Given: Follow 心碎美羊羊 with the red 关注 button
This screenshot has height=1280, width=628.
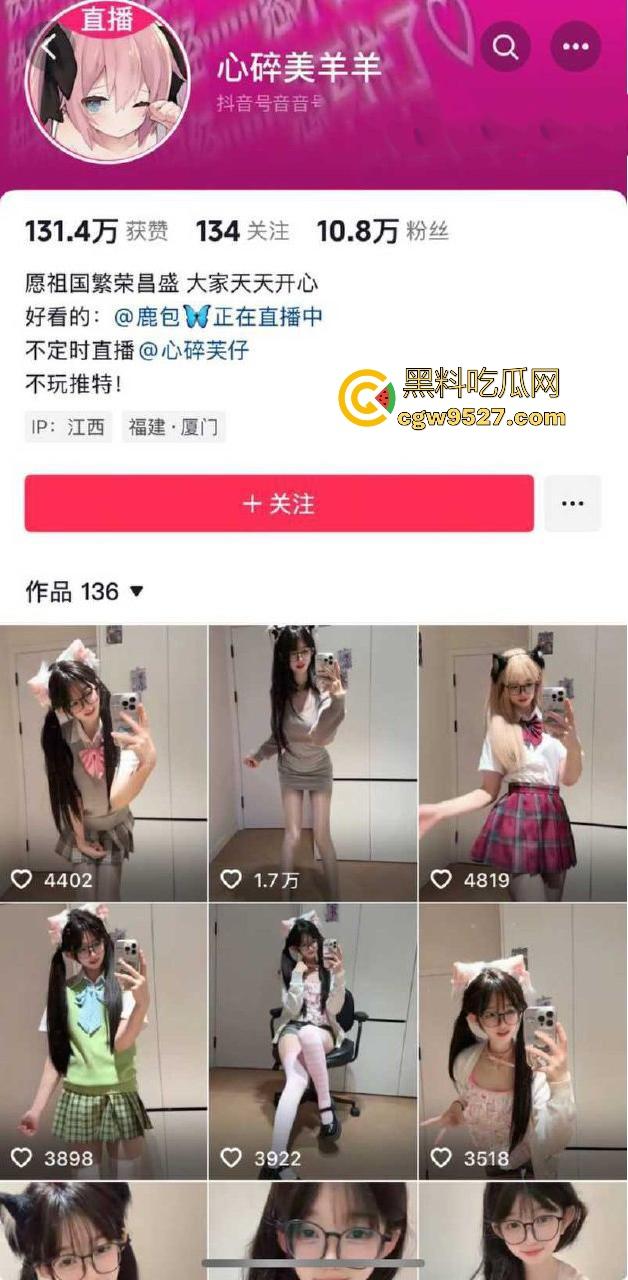Looking at the screenshot, I should (x=279, y=503).
